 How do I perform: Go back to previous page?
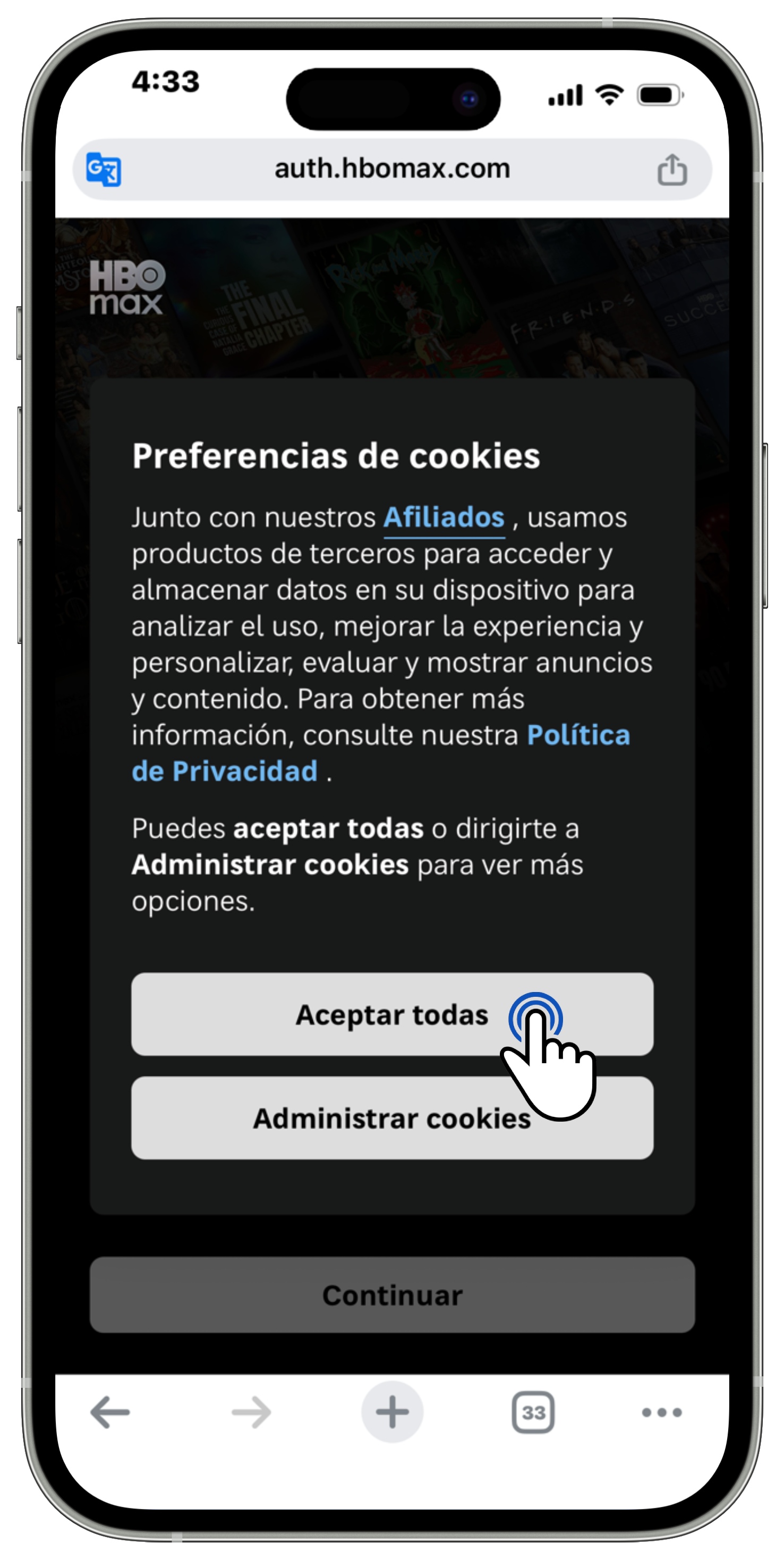(x=110, y=1412)
